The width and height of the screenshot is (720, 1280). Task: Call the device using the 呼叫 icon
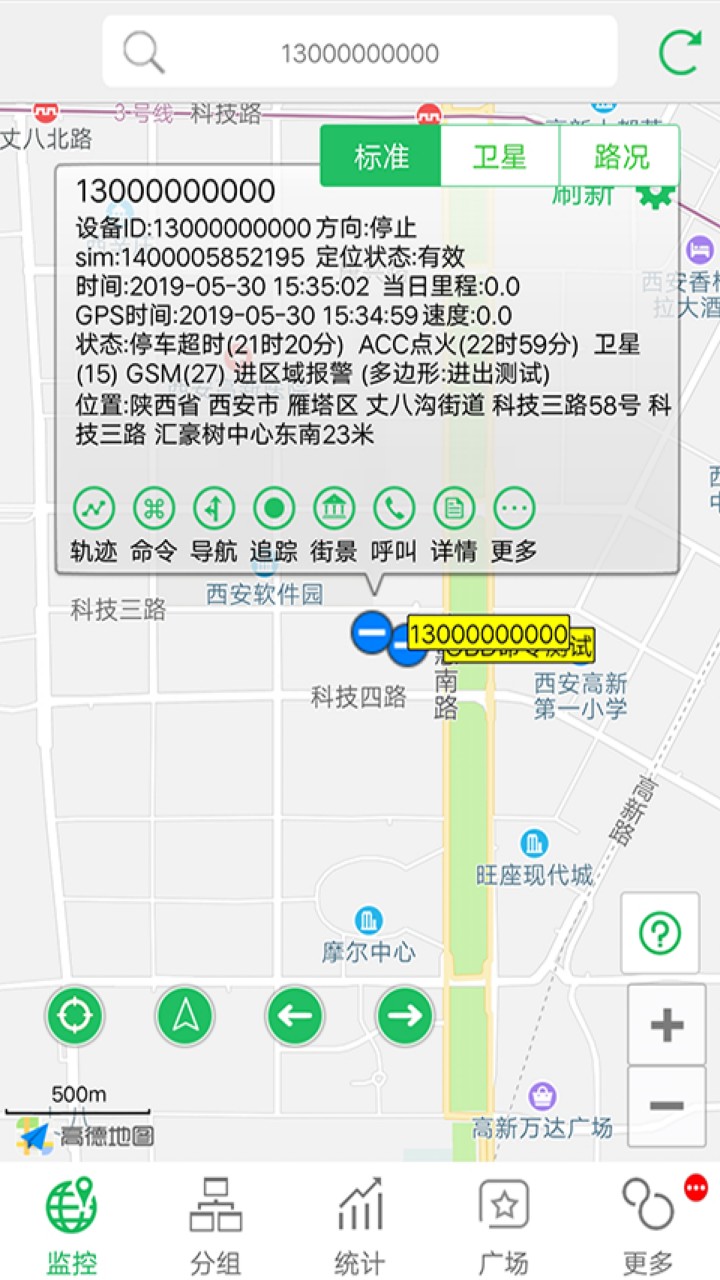pyautogui.click(x=393, y=508)
